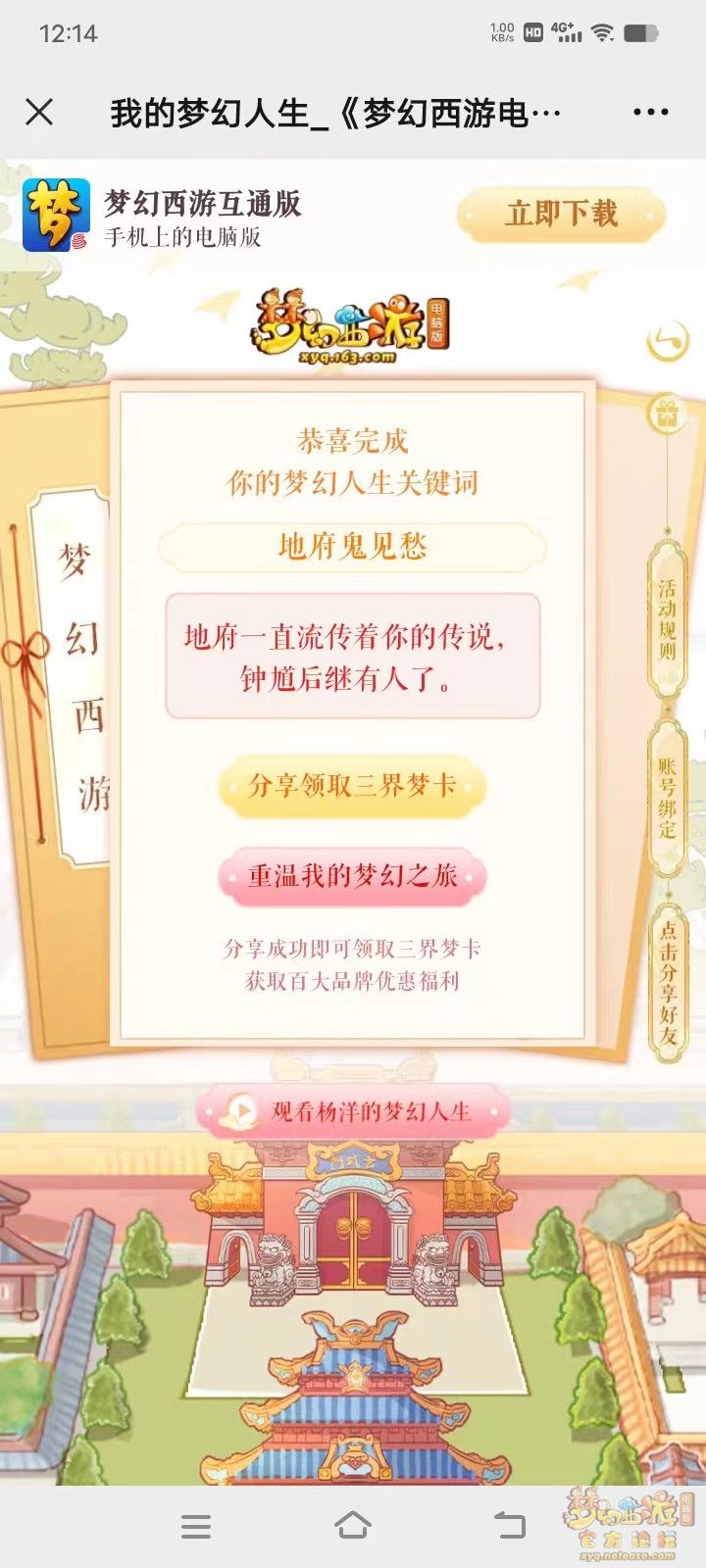Image resolution: width=706 pixels, height=1568 pixels.
Task: Go to the system home screen
Action: [x=353, y=1525]
